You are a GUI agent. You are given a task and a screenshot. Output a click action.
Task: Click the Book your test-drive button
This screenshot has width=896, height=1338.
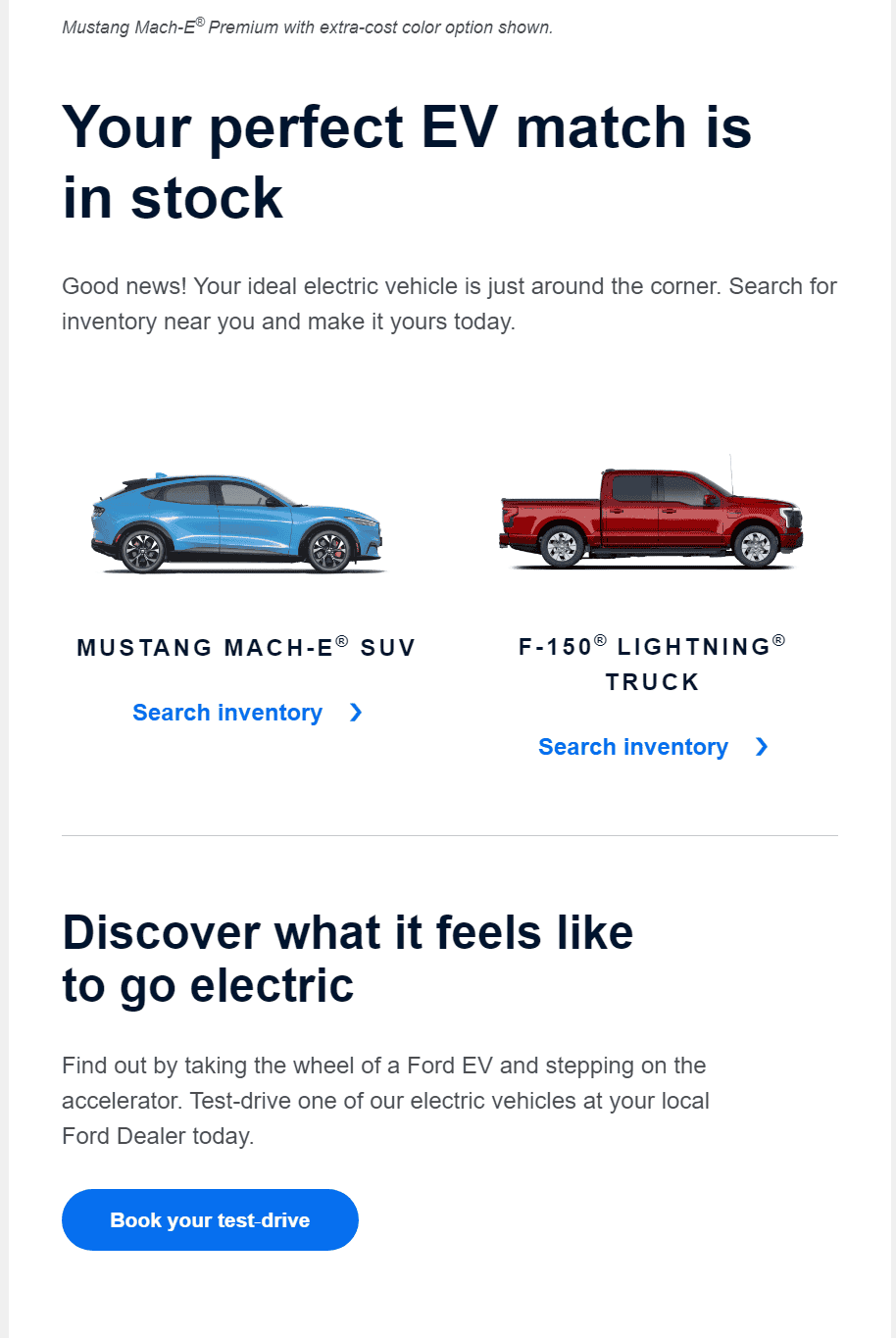click(210, 1219)
